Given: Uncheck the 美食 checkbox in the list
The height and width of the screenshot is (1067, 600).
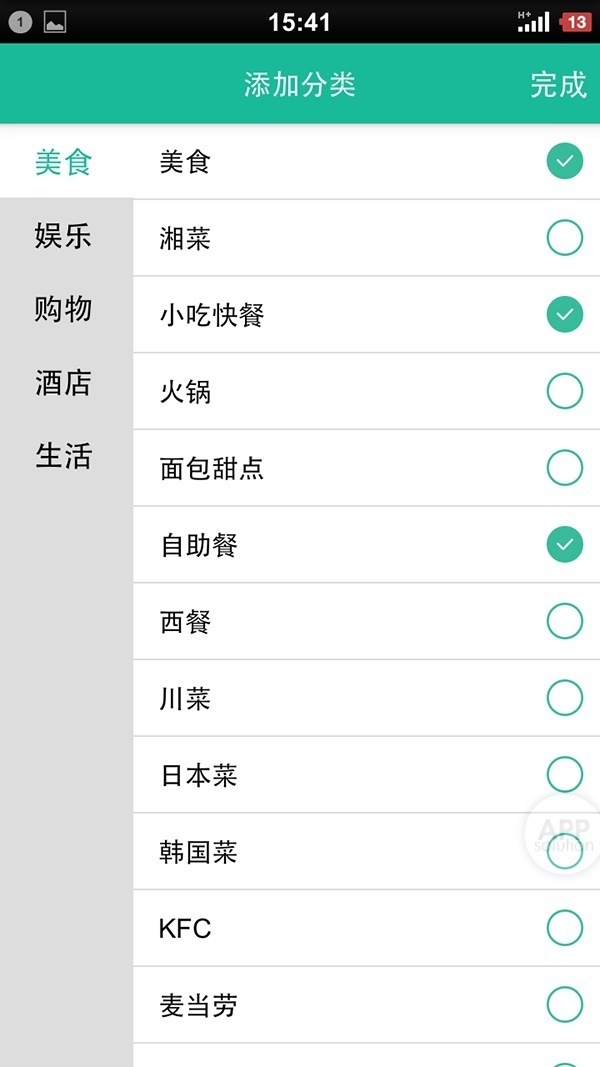Looking at the screenshot, I should 565,161.
